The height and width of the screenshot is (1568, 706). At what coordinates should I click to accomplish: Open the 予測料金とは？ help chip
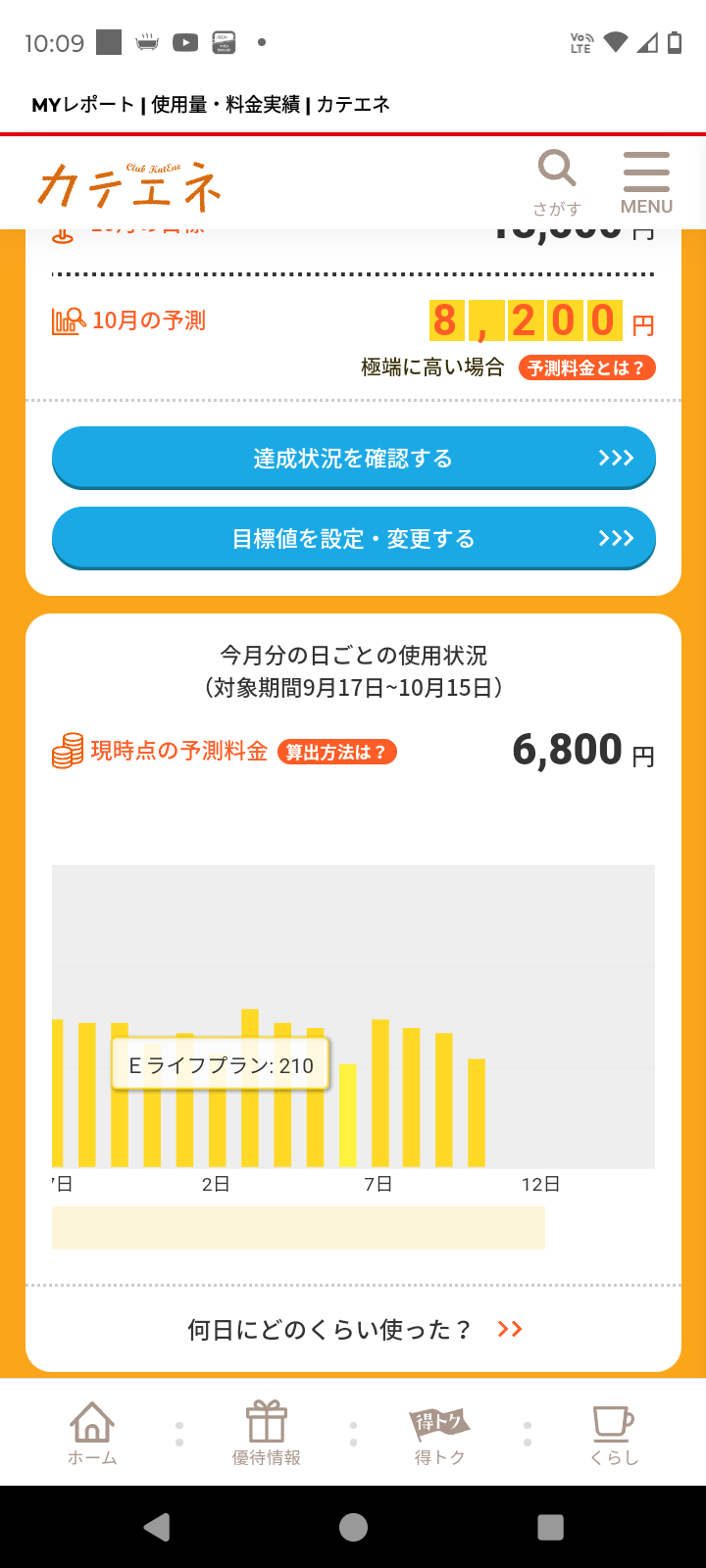click(586, 368)
